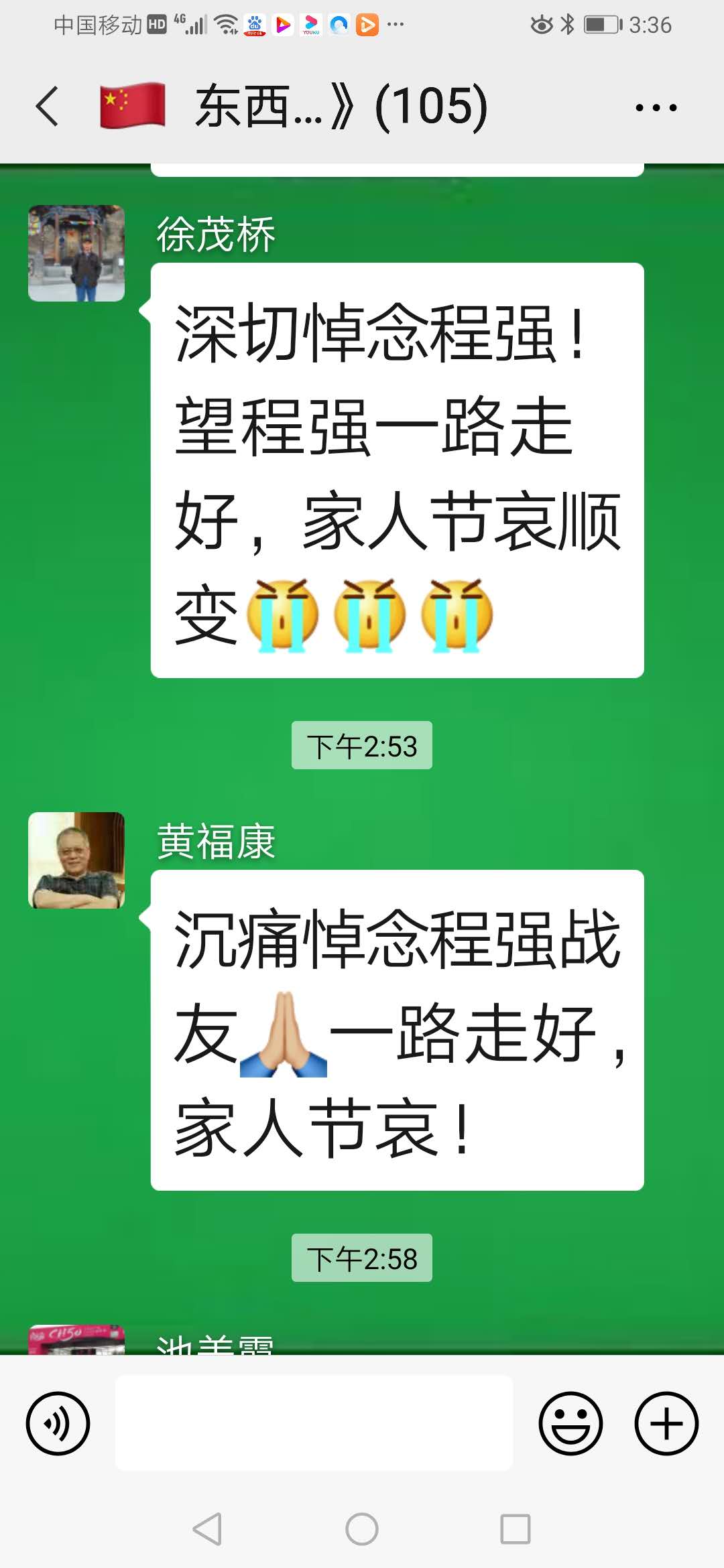Tap the system home button
Screen dimensions: 724x1568
coord(362,1529)
